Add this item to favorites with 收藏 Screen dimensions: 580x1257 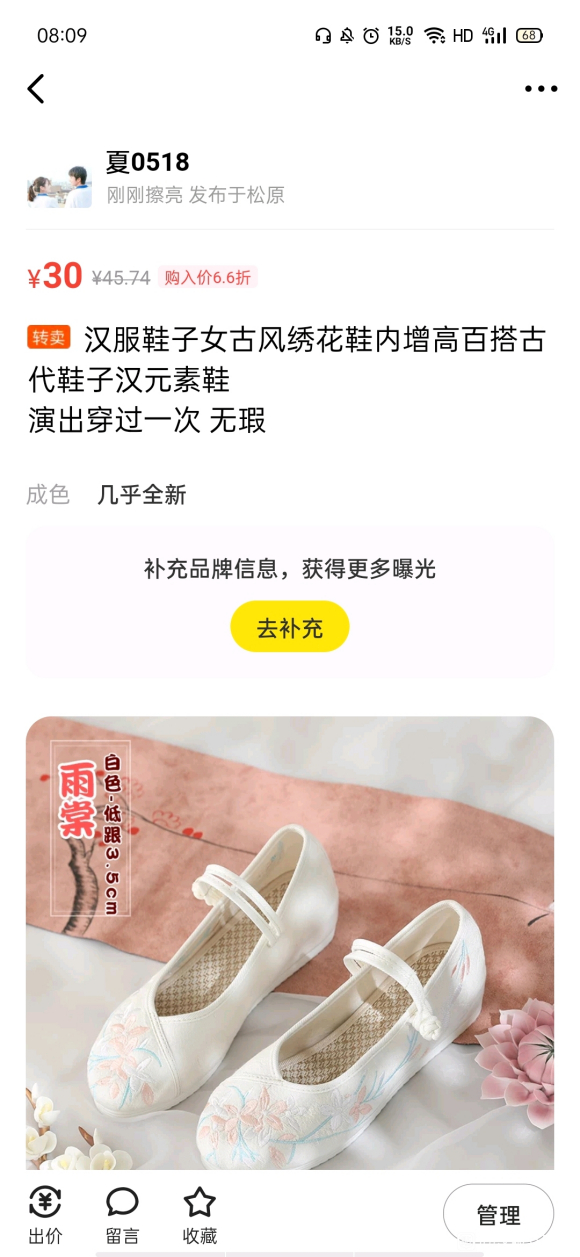(199, 1216)
